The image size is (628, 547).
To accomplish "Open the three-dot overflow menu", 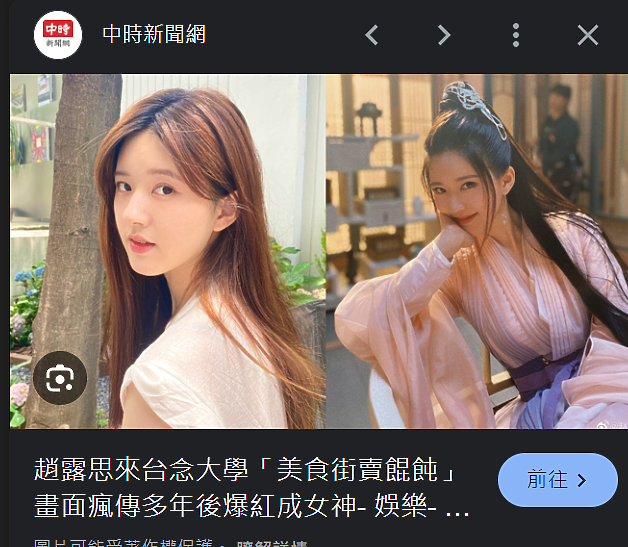I will tap(516, 35).
